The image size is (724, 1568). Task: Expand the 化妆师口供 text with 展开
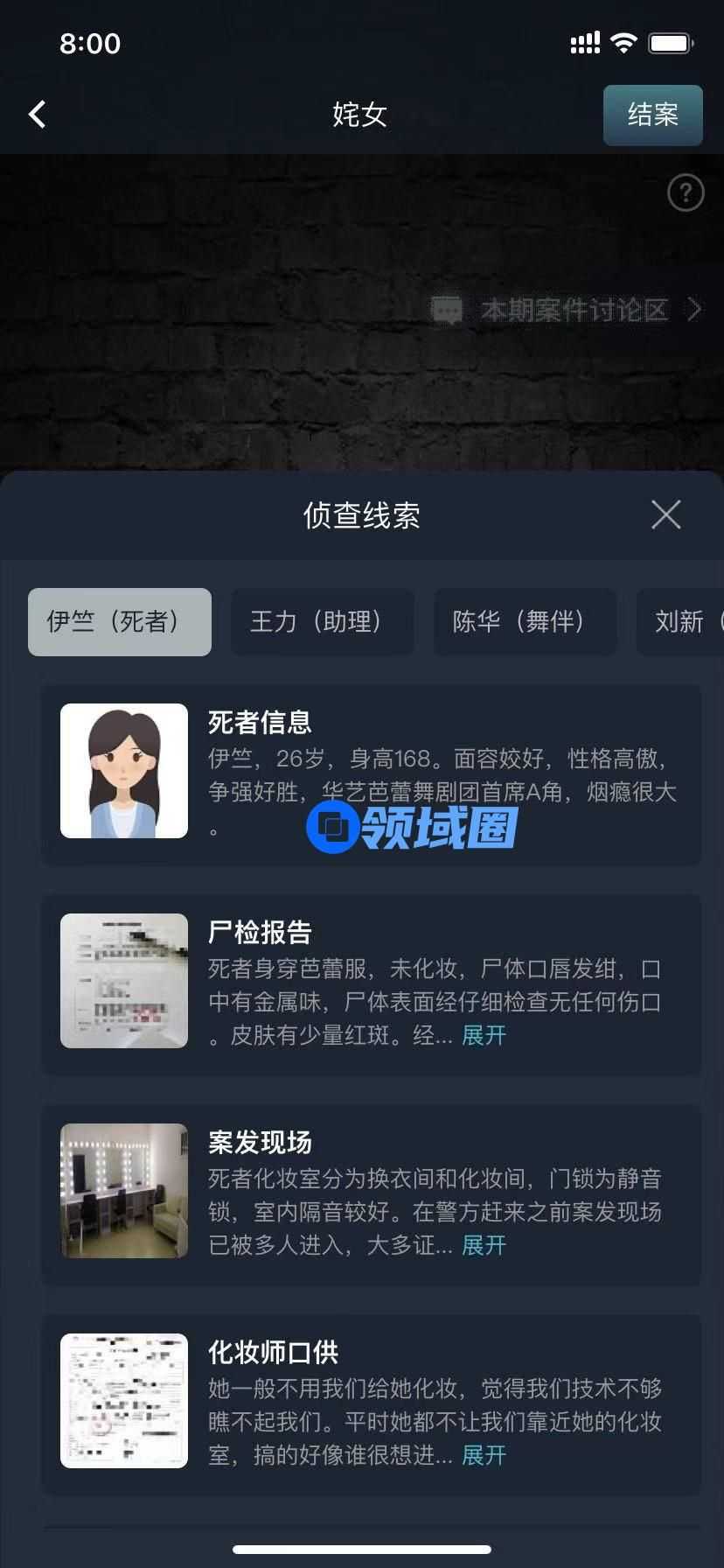[484, 1455]
